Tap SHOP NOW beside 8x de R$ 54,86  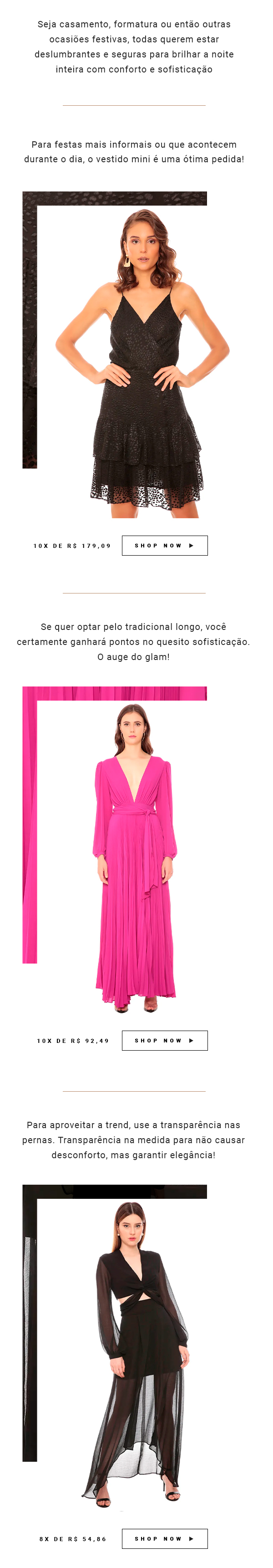[x=164, y=1538]
